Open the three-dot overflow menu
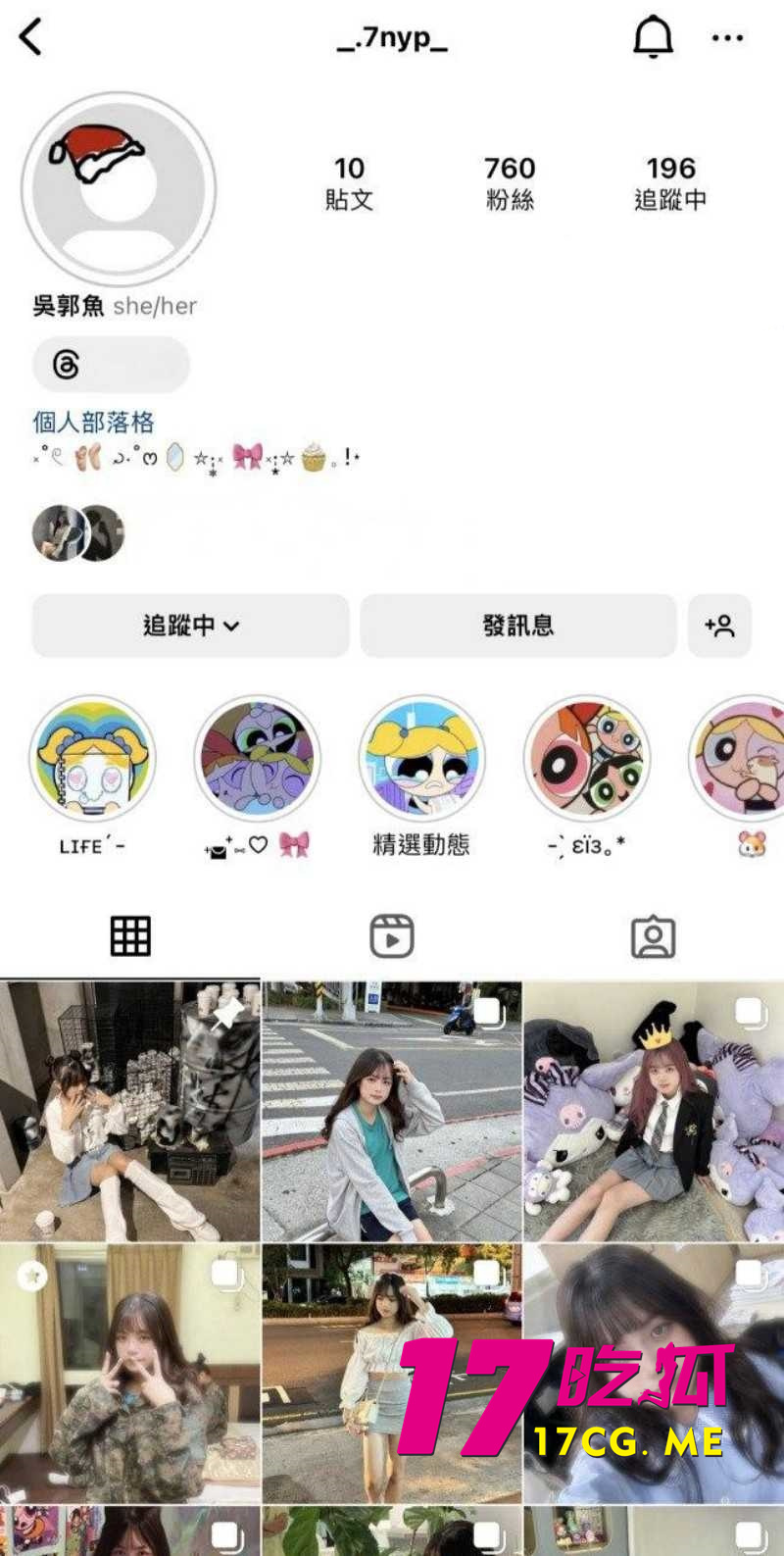Image resolution: width=784 pixels, height=1556 pixels. click(x=727, y=38)
